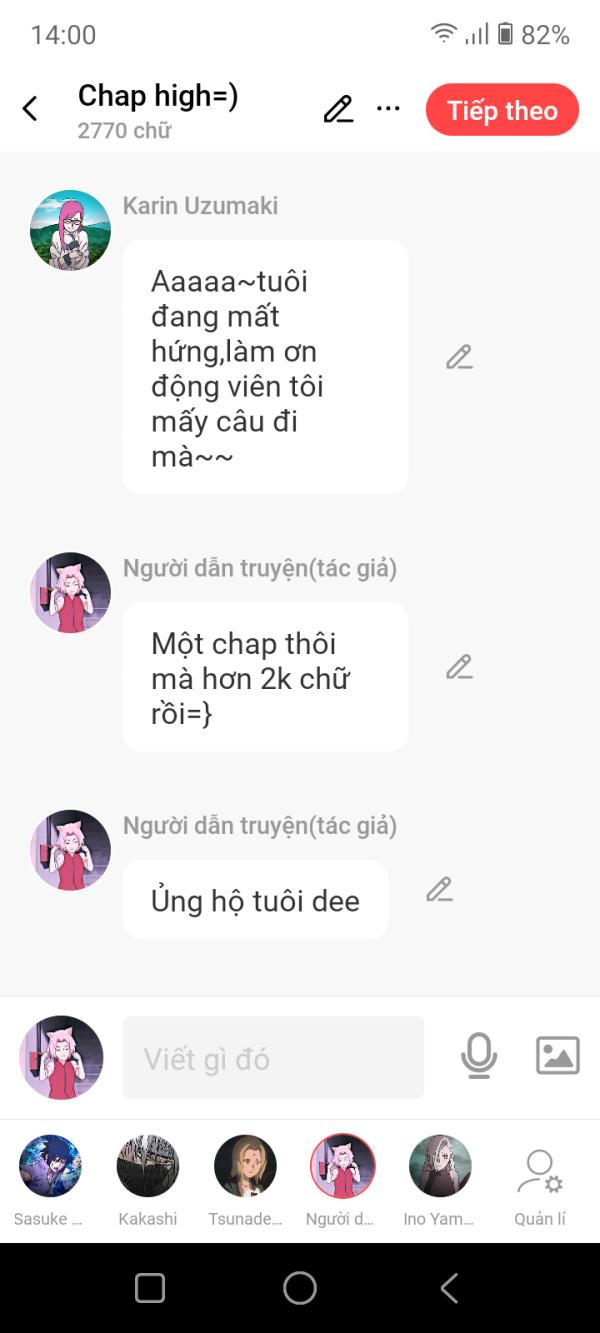
Task: Tap the microphone icon
Action: 479,1056
